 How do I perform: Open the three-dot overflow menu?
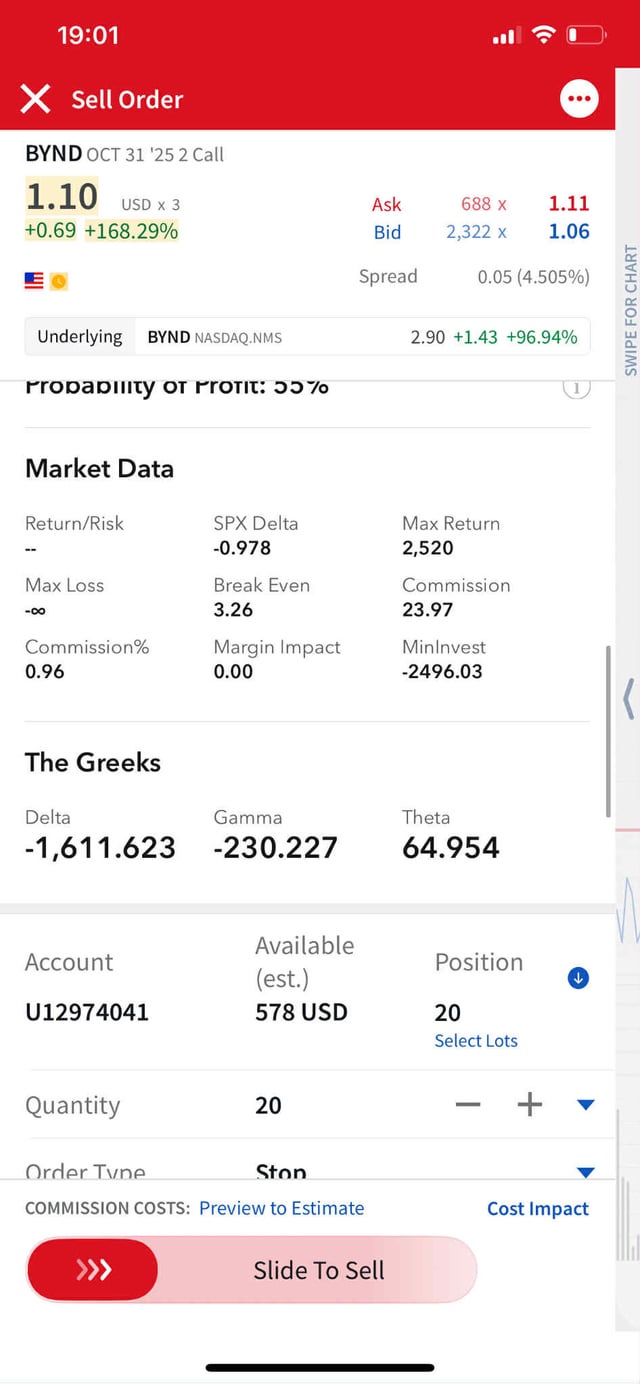(x=579, y=99)
